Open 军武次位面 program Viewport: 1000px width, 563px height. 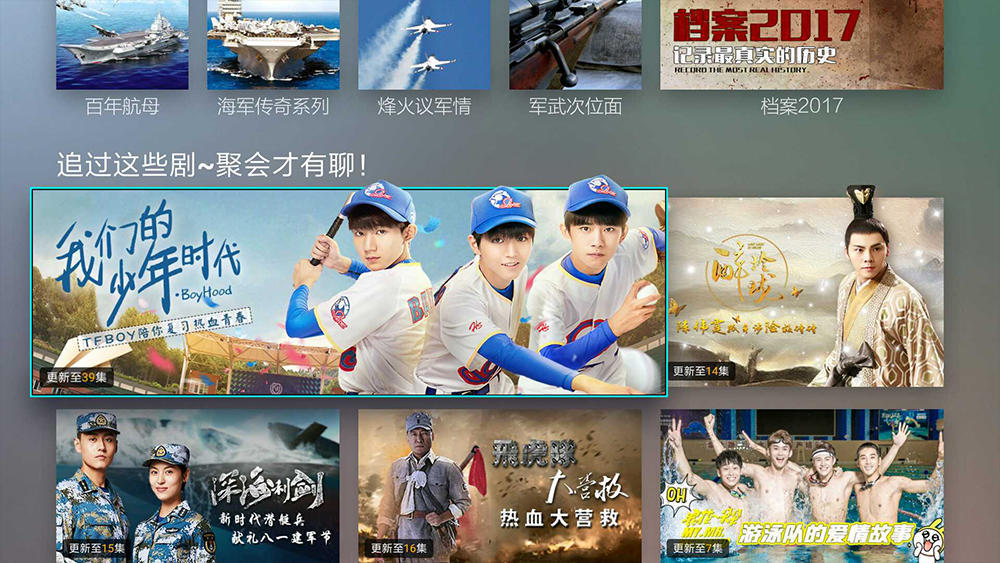[575, 45]
